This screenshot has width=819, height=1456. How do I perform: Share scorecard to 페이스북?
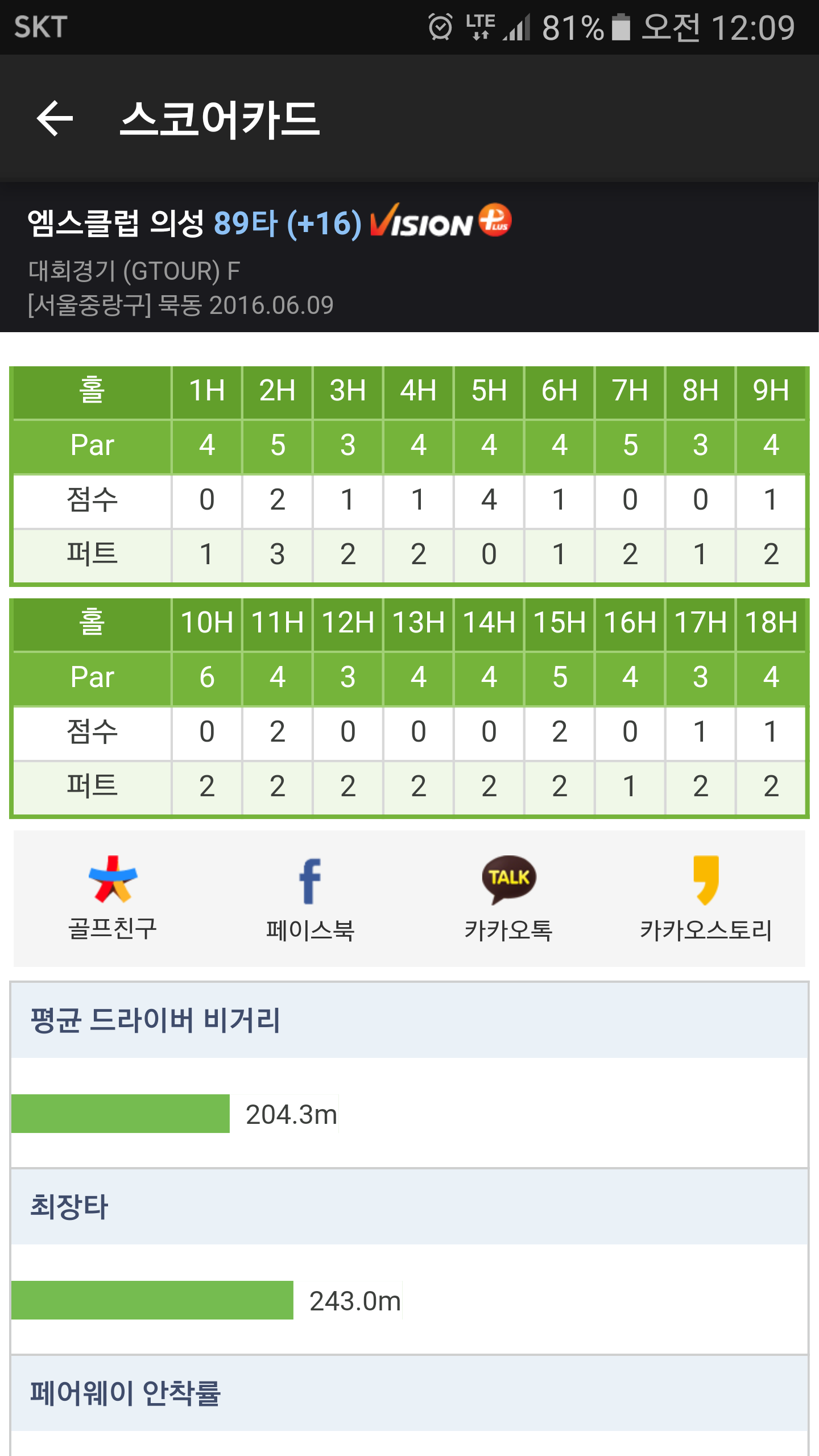pyautogui.click(x=311, y=897)
